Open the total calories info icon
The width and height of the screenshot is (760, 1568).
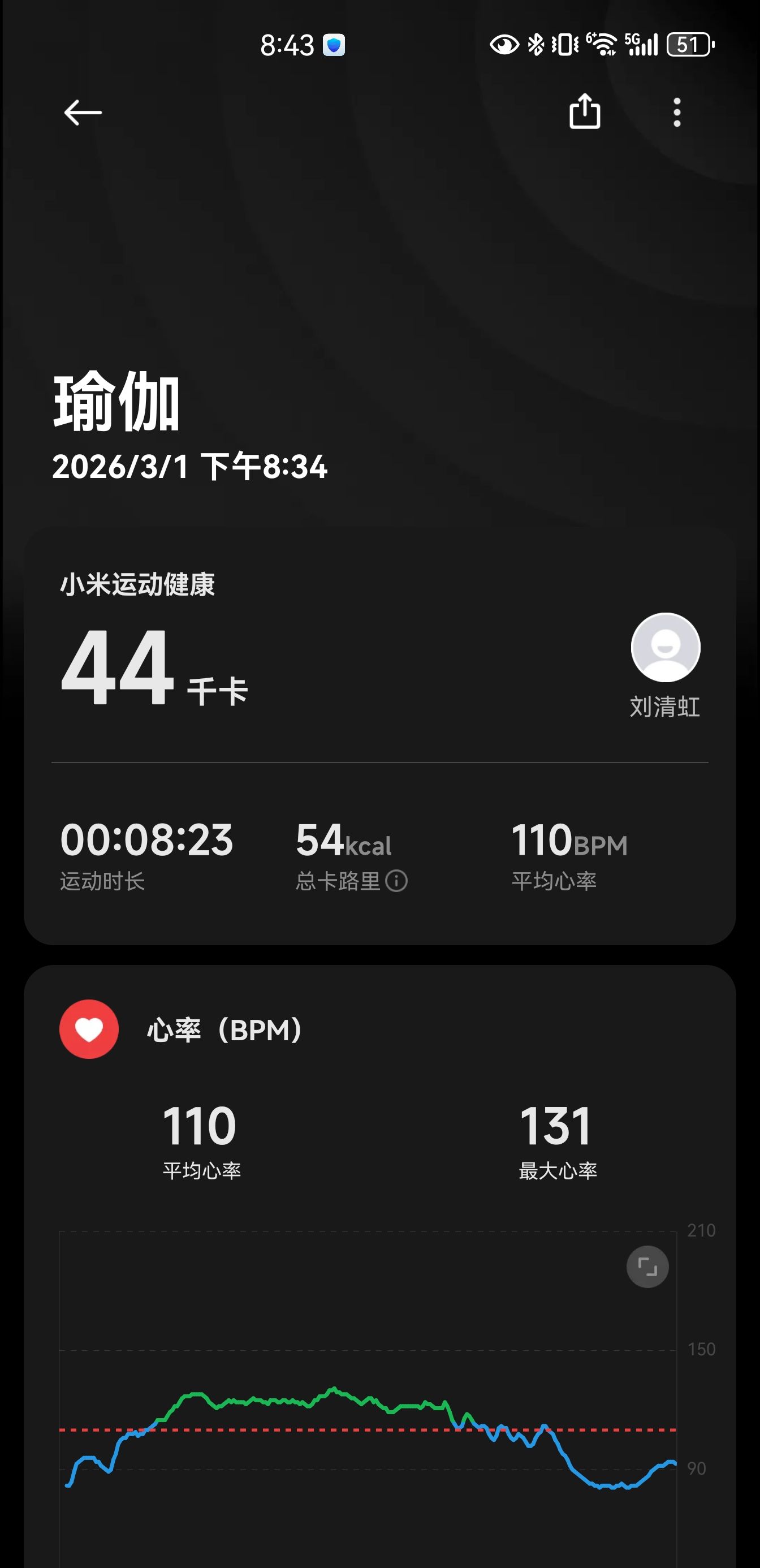pos(397,881)
